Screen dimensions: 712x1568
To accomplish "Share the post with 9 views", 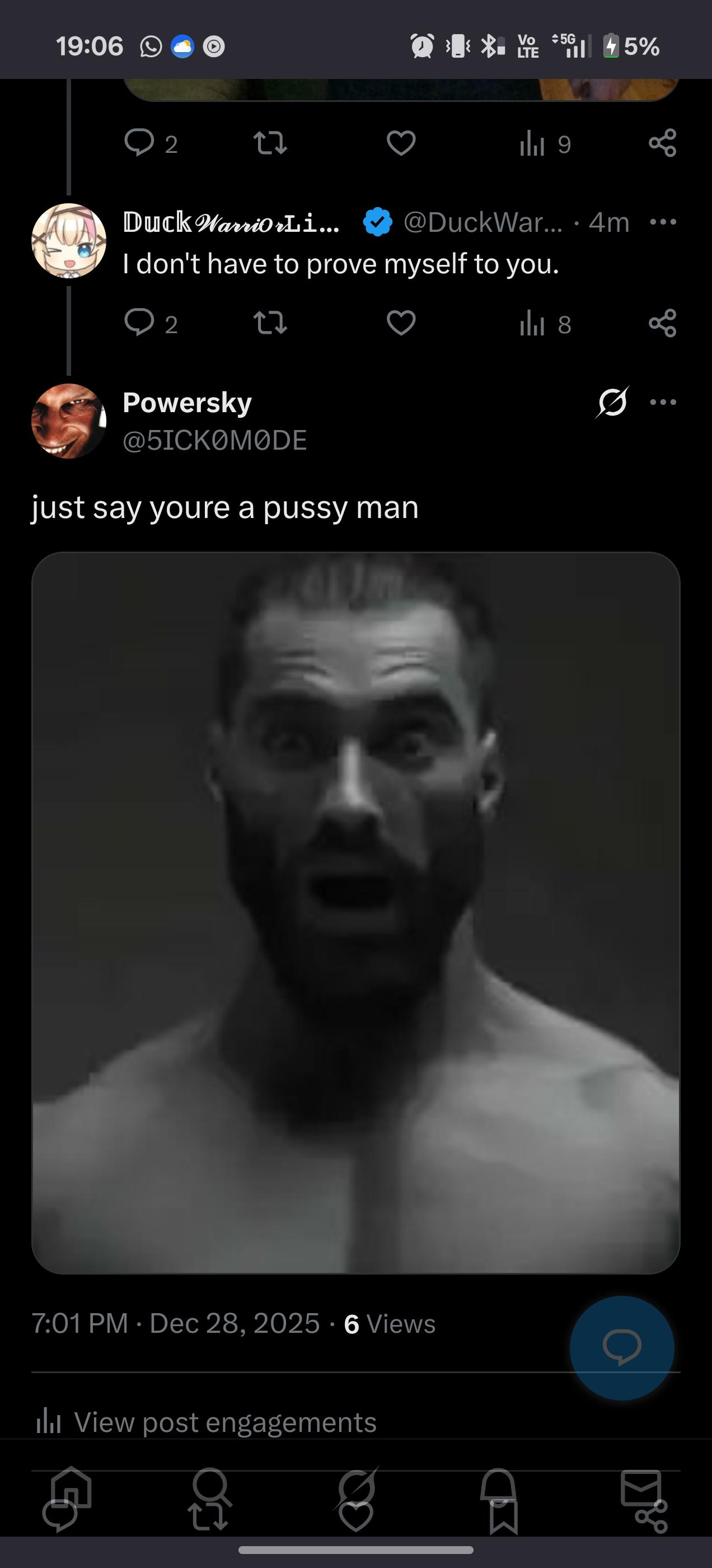I will [x=662, y=144].
